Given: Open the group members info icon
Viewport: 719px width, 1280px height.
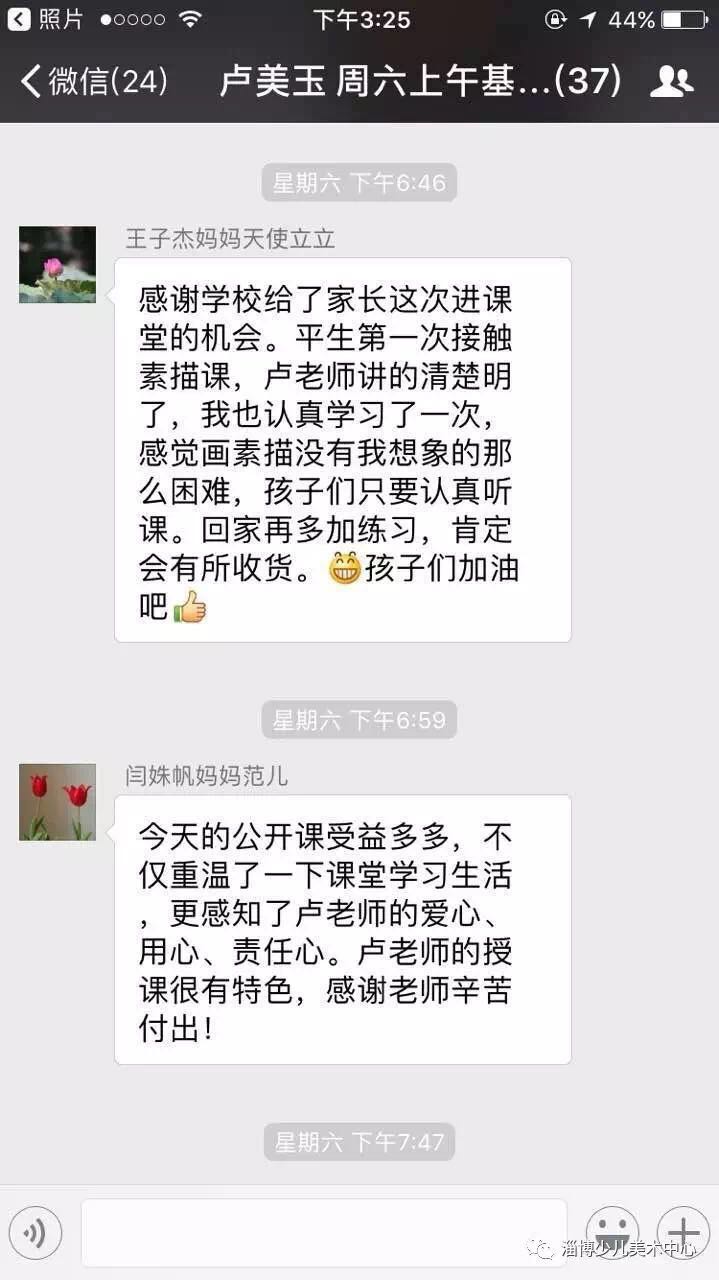Looking at the screenshot, I should click(x=671, y=82).
